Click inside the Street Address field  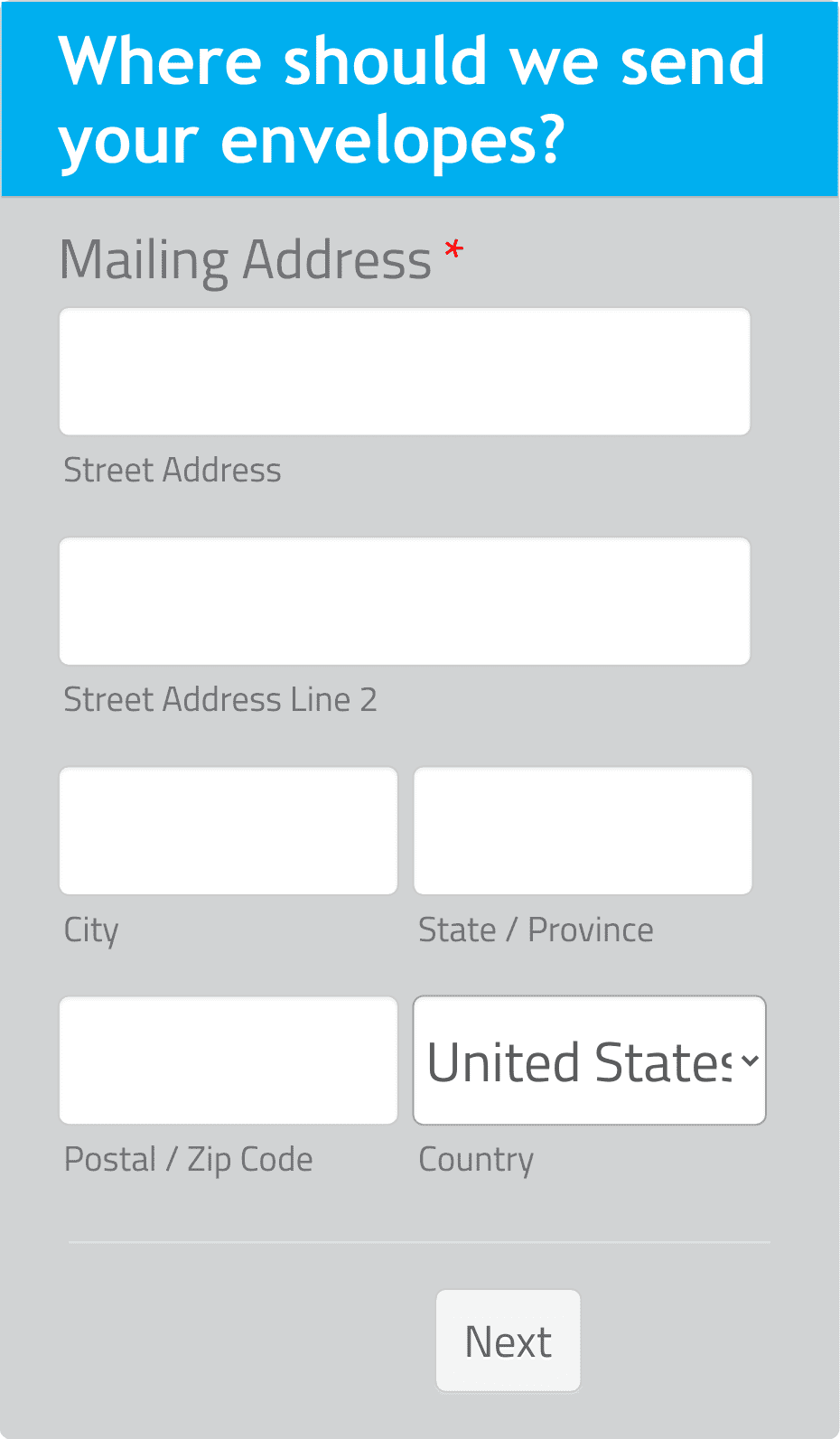coord(404,370)
